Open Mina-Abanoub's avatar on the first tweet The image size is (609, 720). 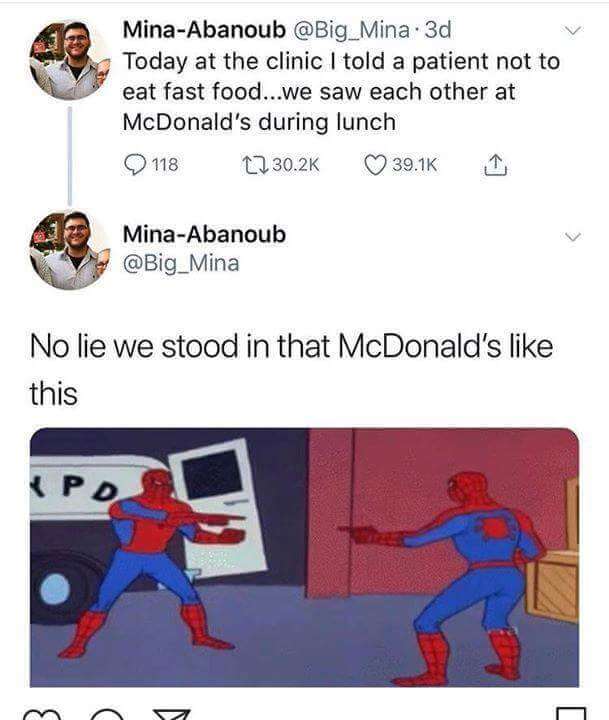click(x=69, y=59)
